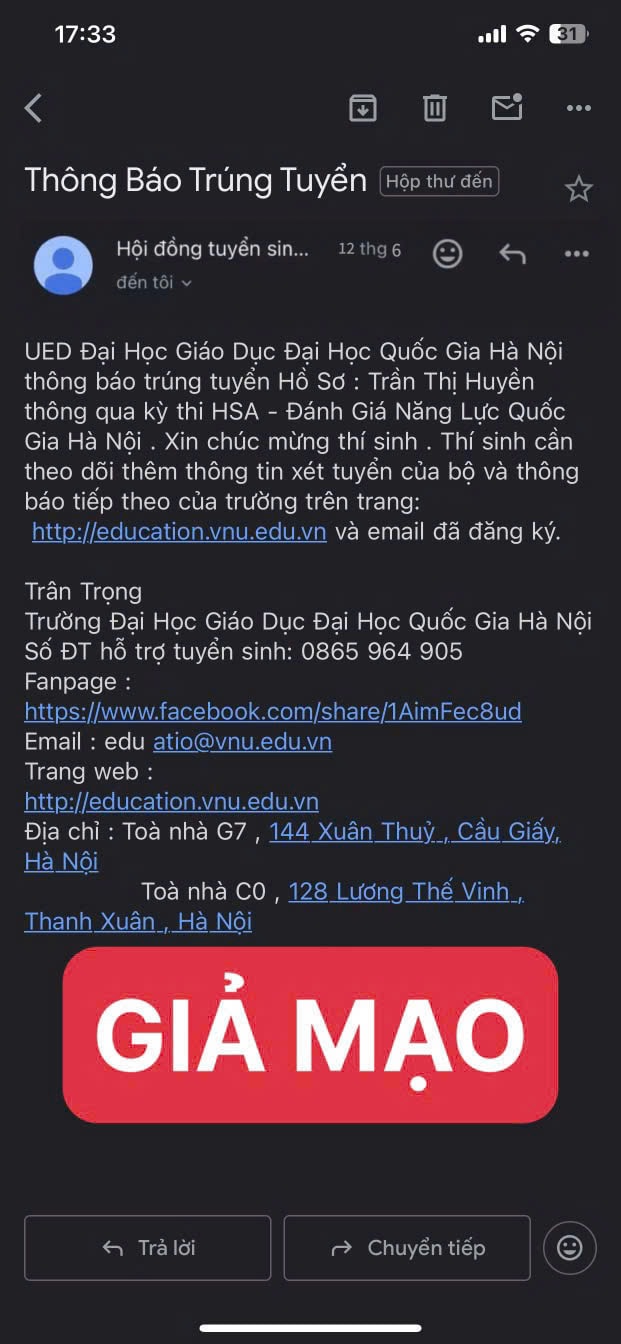Add an emoji reaction beside the date

click(x=447, y=254)
